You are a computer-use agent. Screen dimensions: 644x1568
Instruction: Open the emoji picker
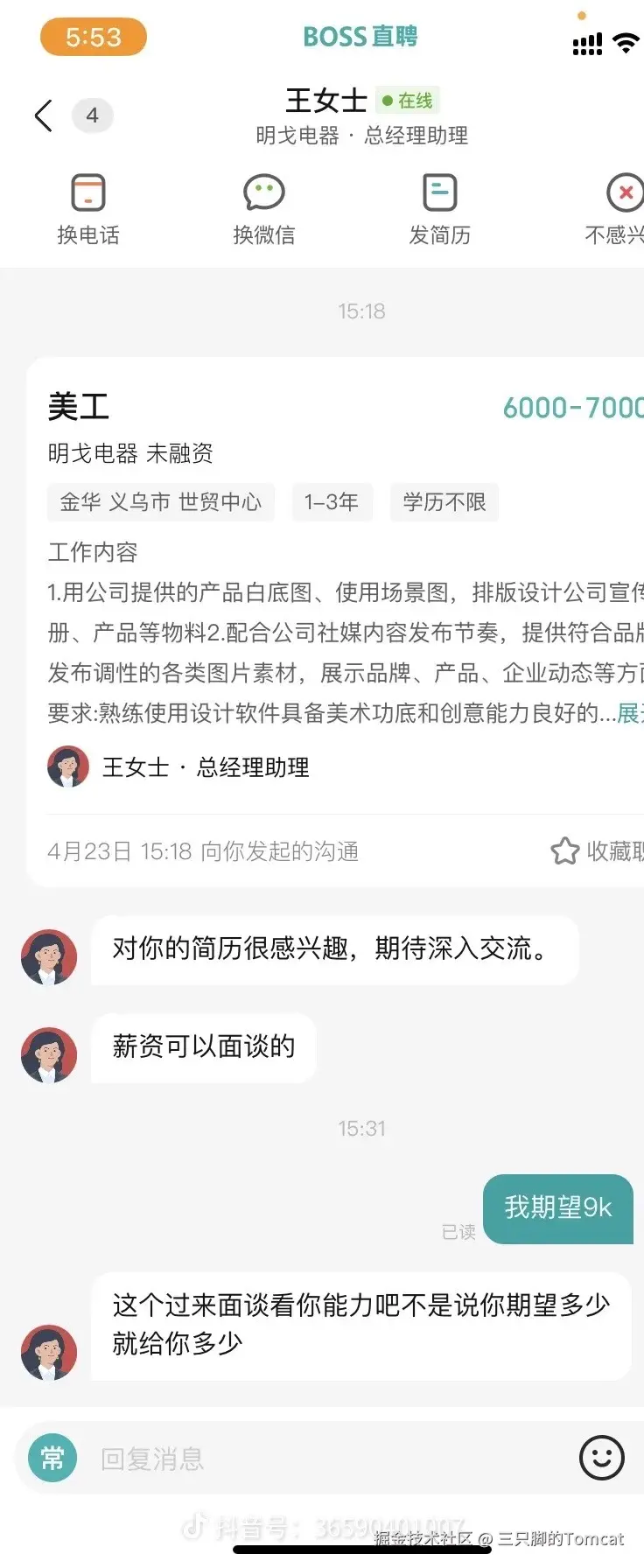tap(602, 1458)
